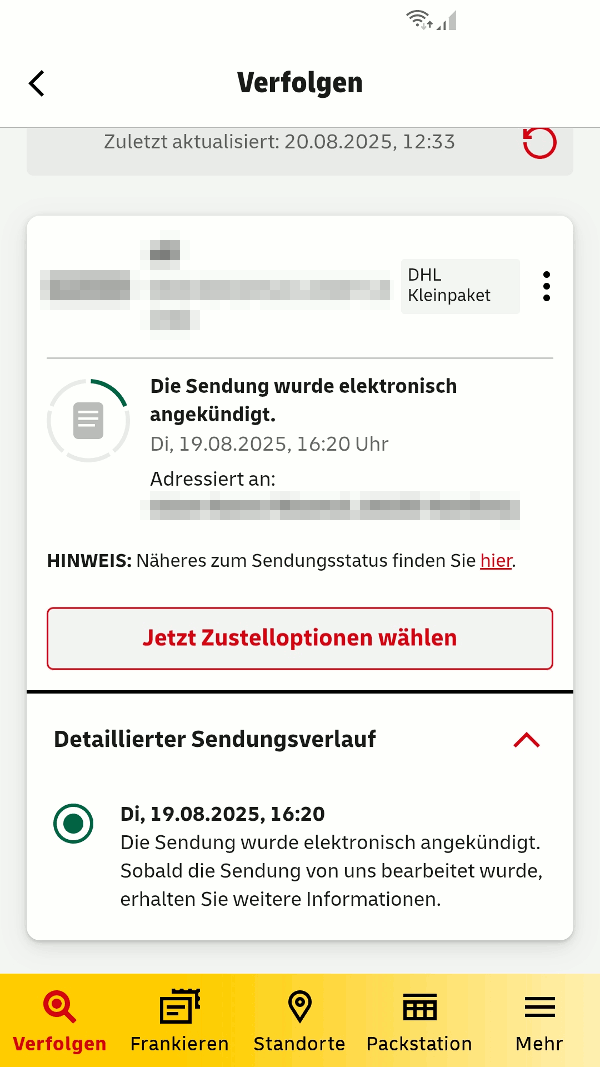600x1067 pixels.
Task: Refresh the tracking status
Action: [x=540, y=142]
